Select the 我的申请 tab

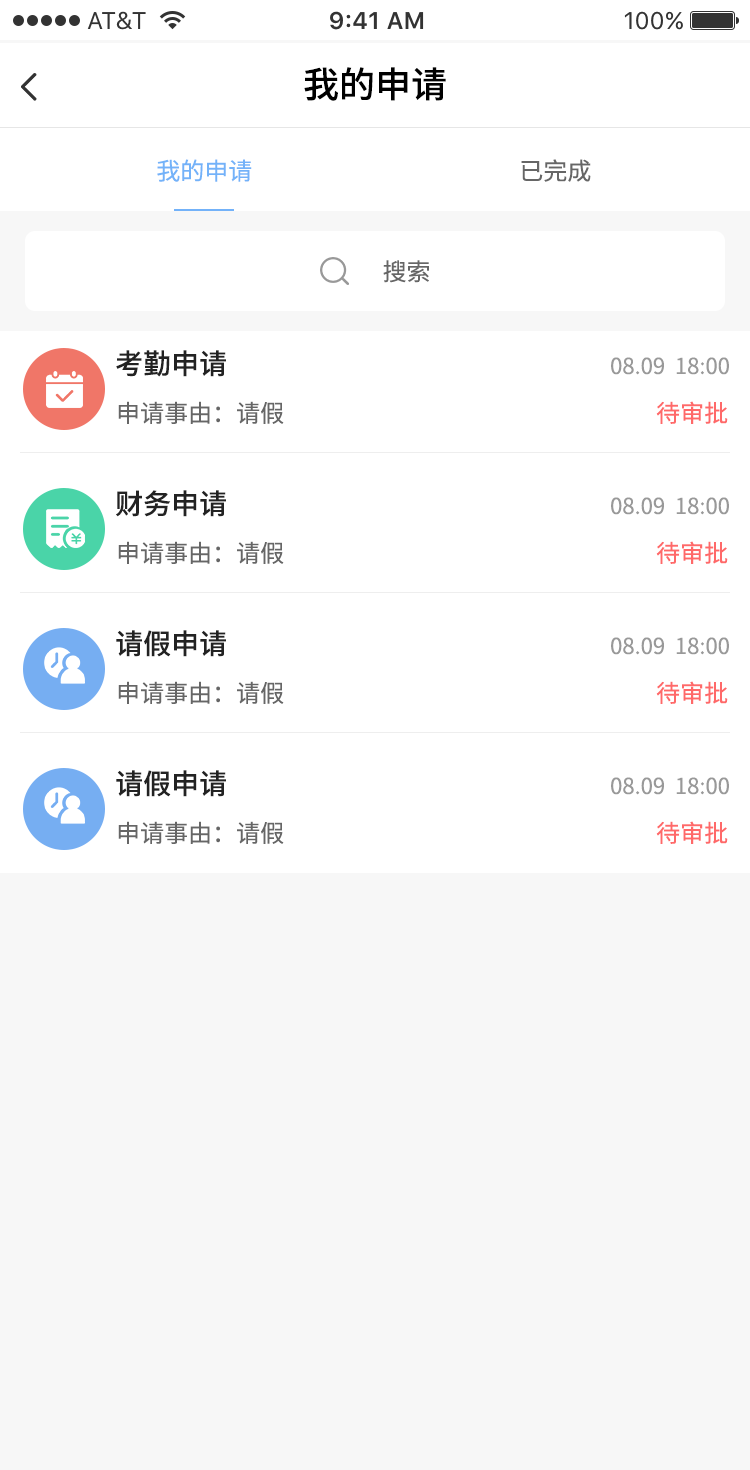[x=204, y=171]
